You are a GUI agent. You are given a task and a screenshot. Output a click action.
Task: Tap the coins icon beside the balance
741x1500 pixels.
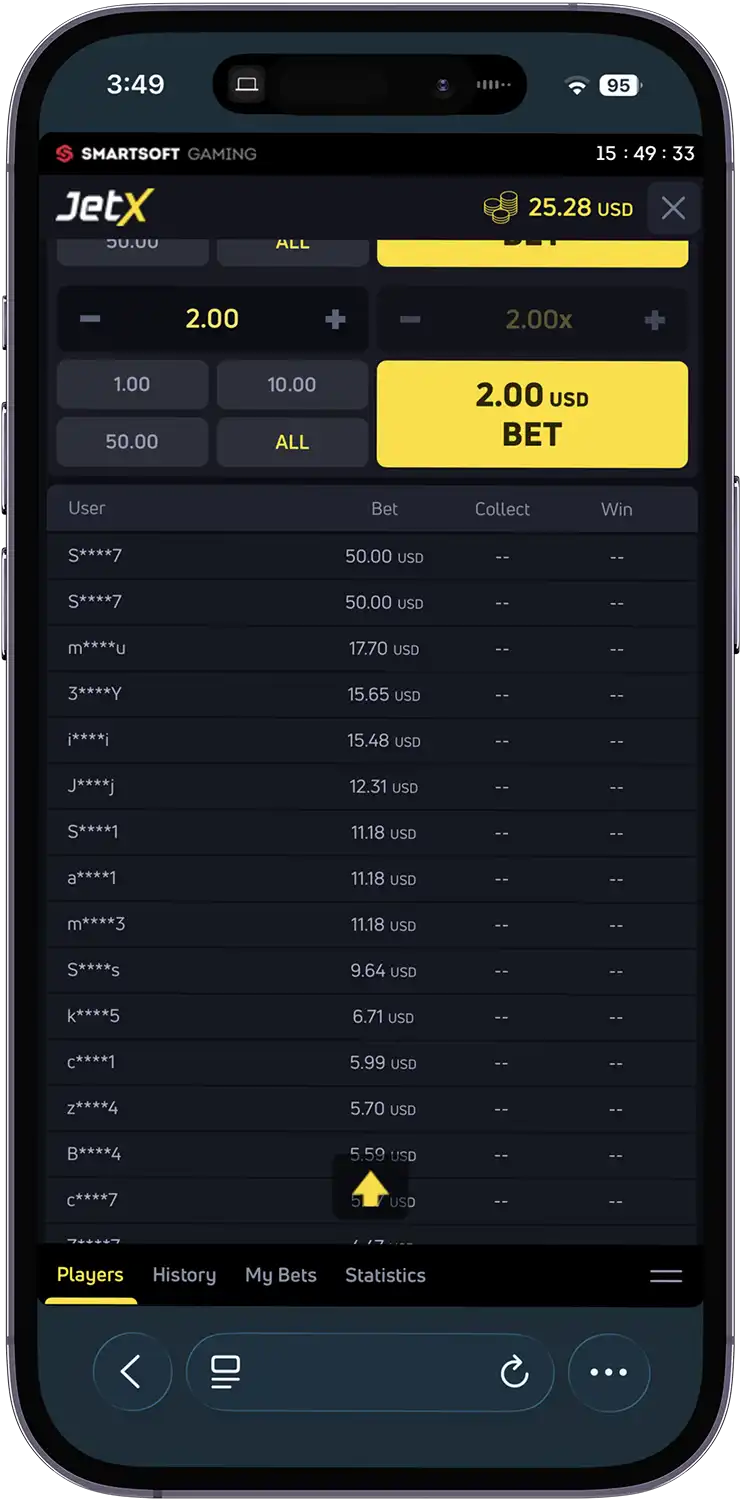pos(500,209)
